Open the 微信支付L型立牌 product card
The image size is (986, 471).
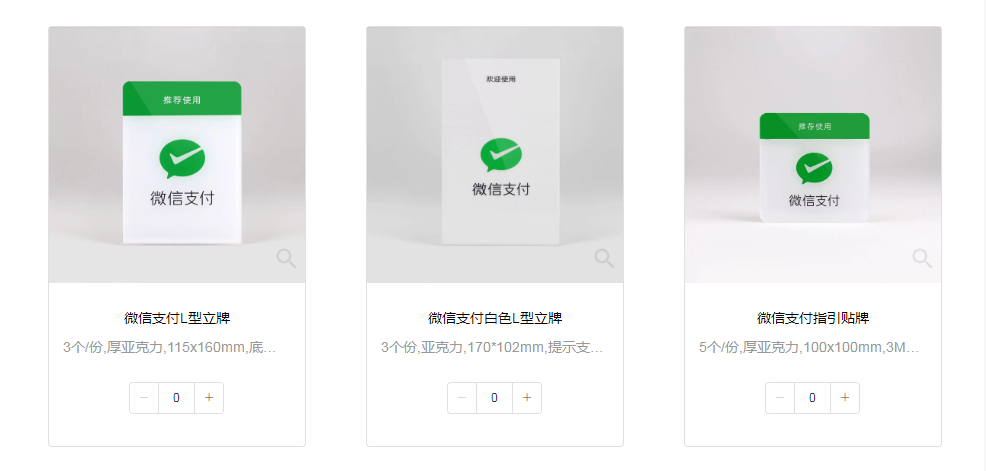tap(177, 319)
